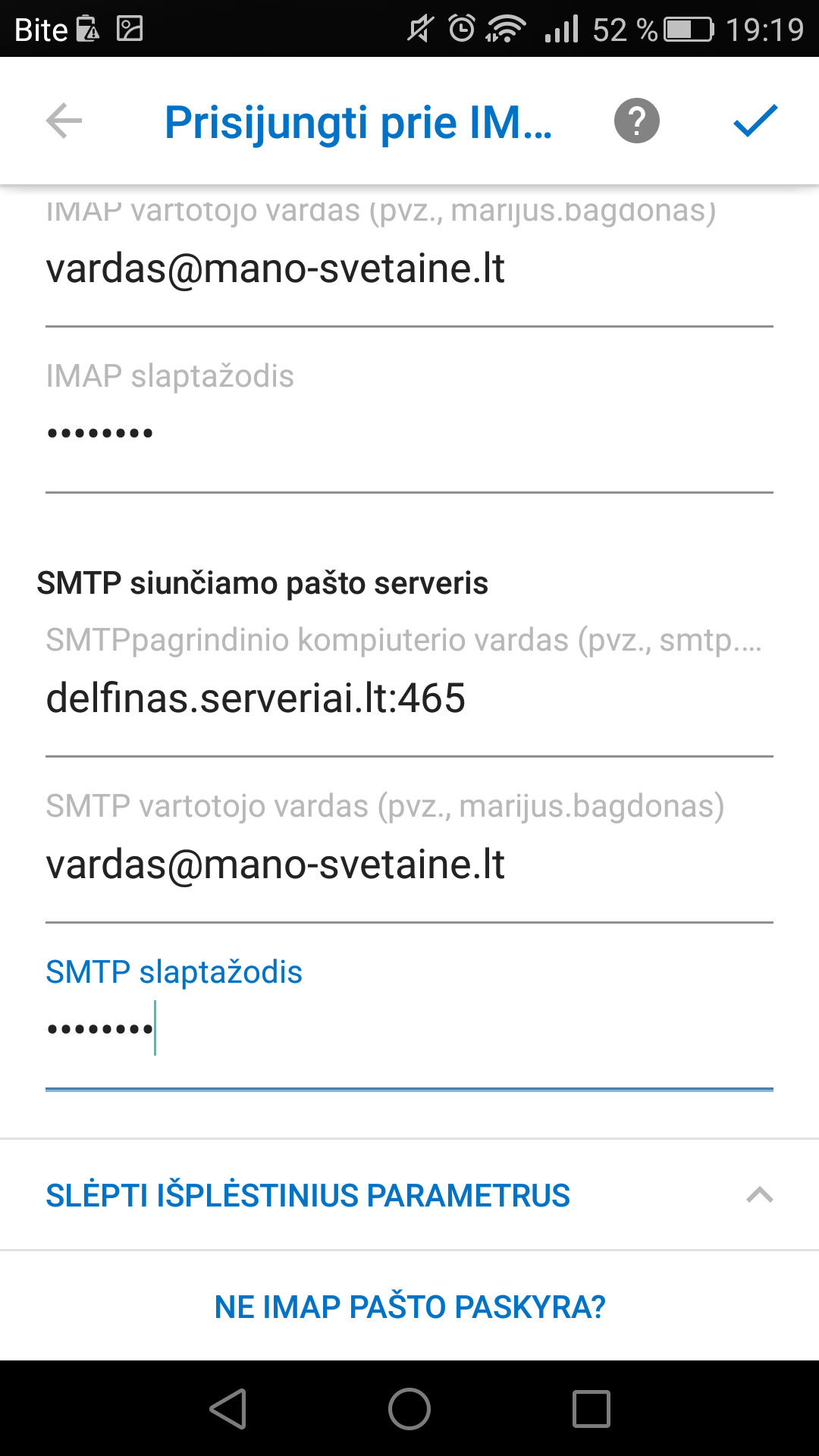Confirm settings with the checkmark

coord(755,121)
